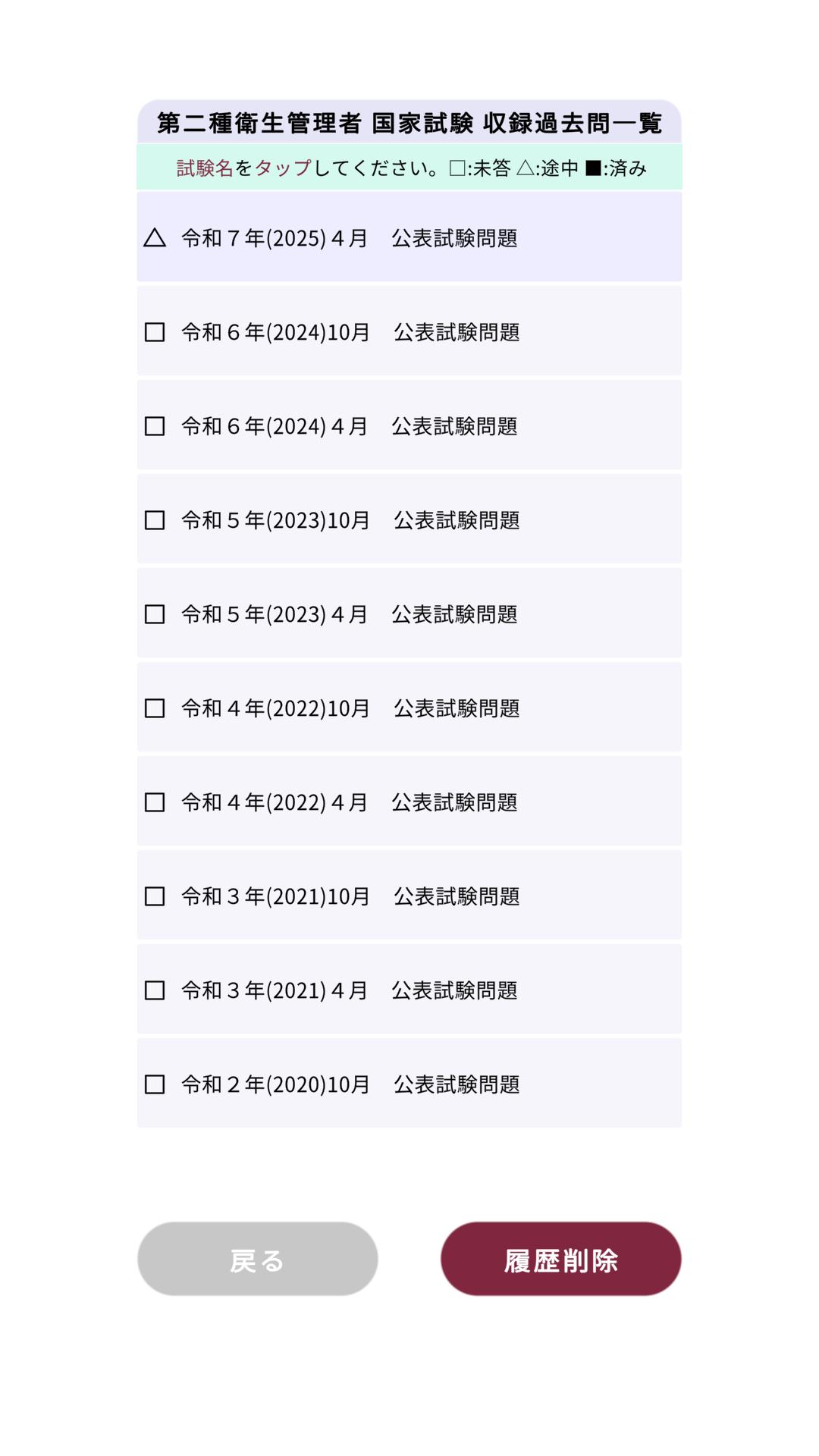
Task: Open the 令和3年(2021)4月 exam
Action: 409,989
